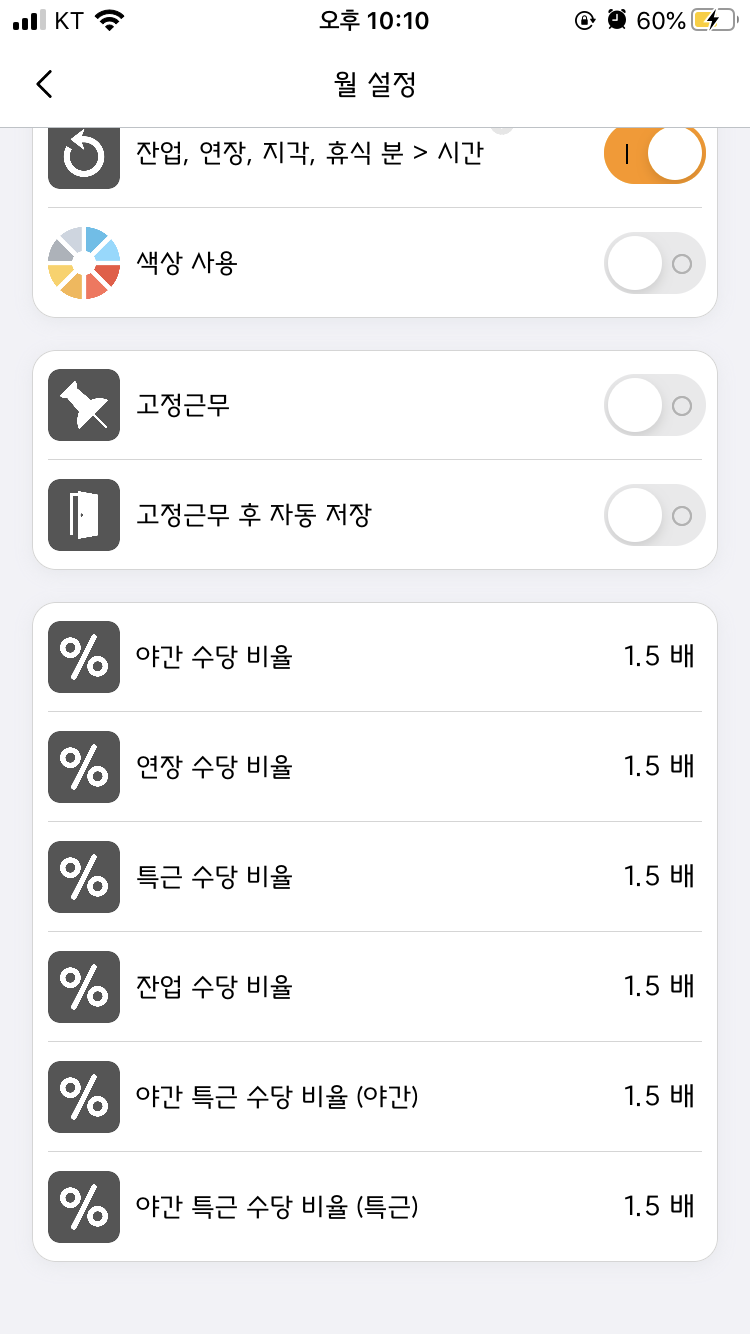The height and width of the screenshot is (1334, 750).
Task: Tap the back chevron at top left
Action: [43, 84]
